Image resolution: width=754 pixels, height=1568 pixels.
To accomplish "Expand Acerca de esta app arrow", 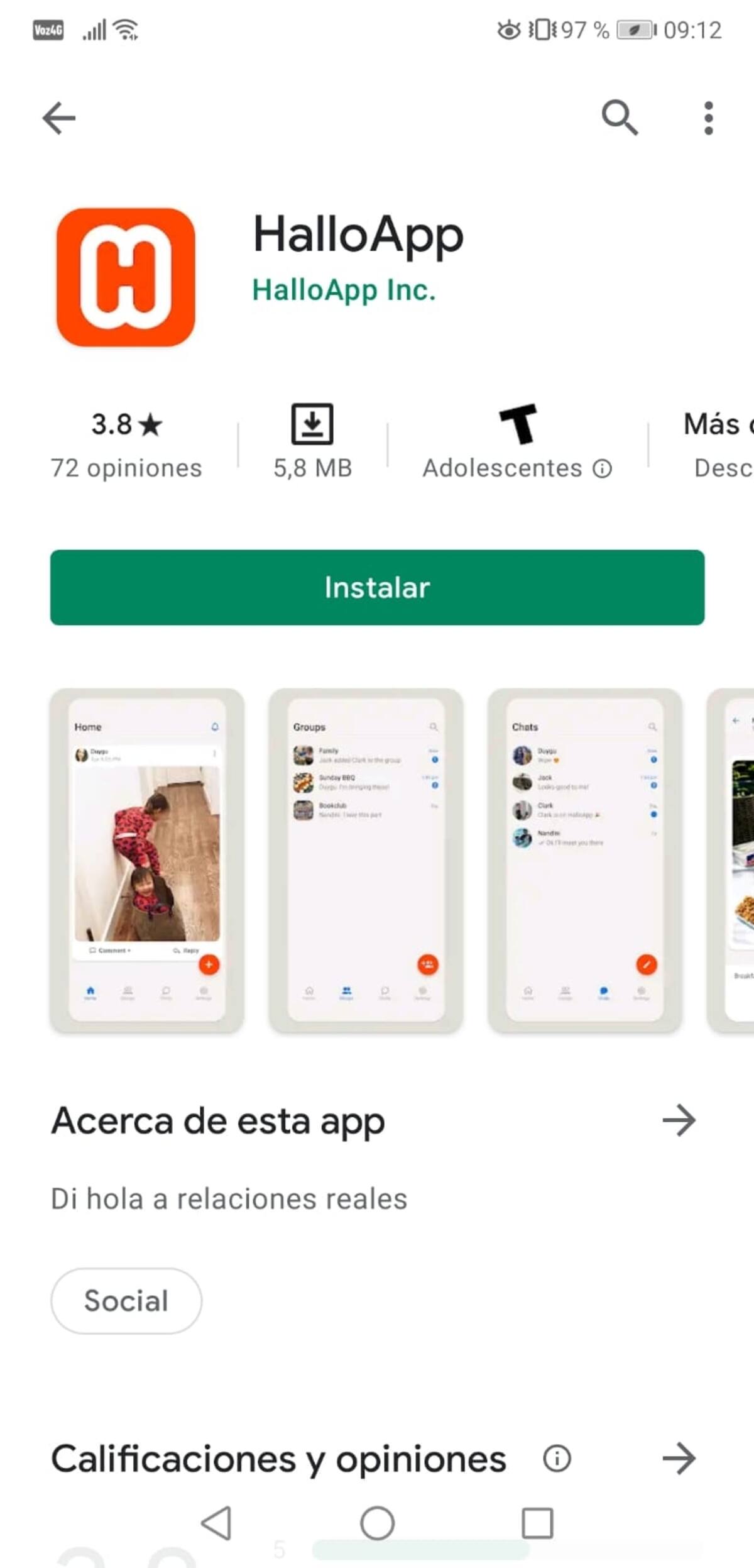I will tap(679, 1120).
